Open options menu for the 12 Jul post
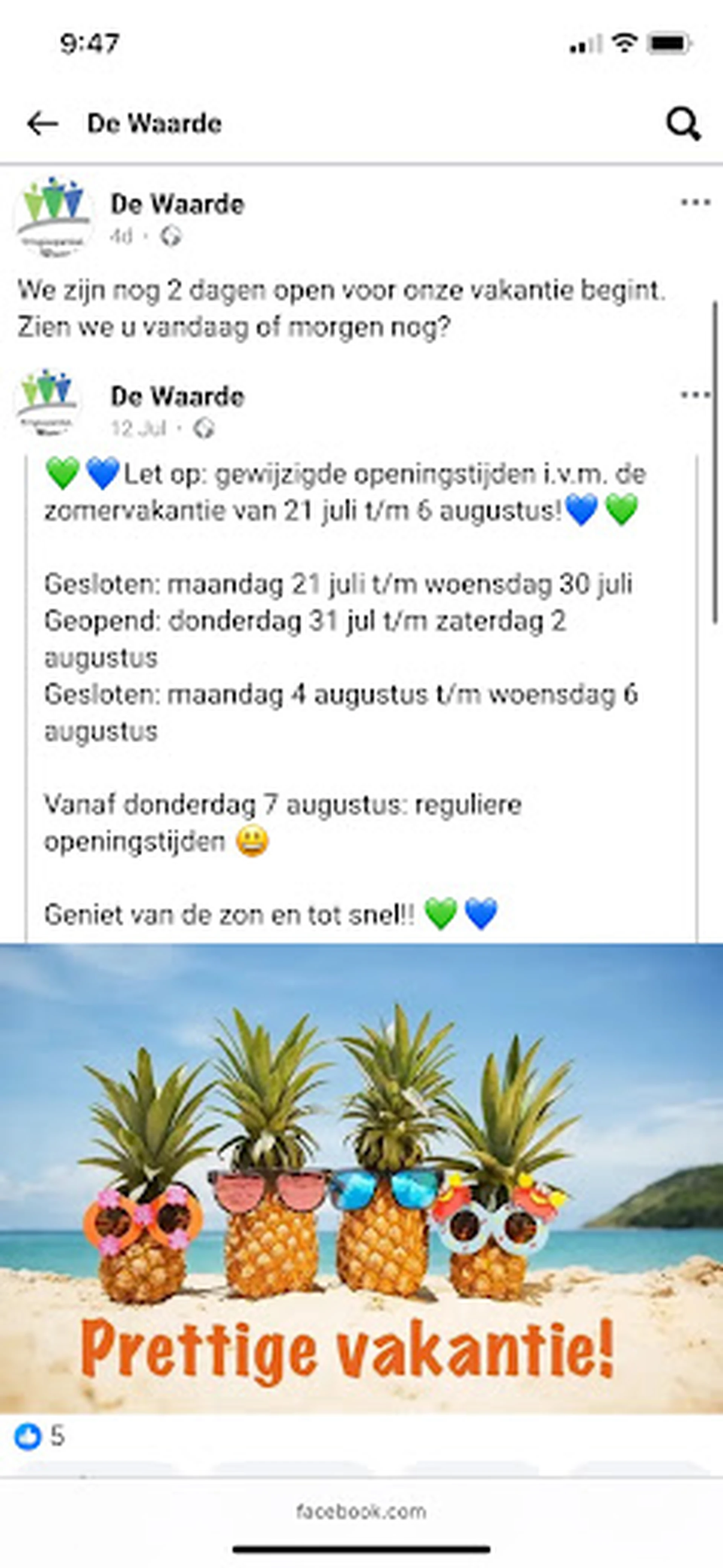Viewport: 723px width, 1568px height. [x=695, y=395]
